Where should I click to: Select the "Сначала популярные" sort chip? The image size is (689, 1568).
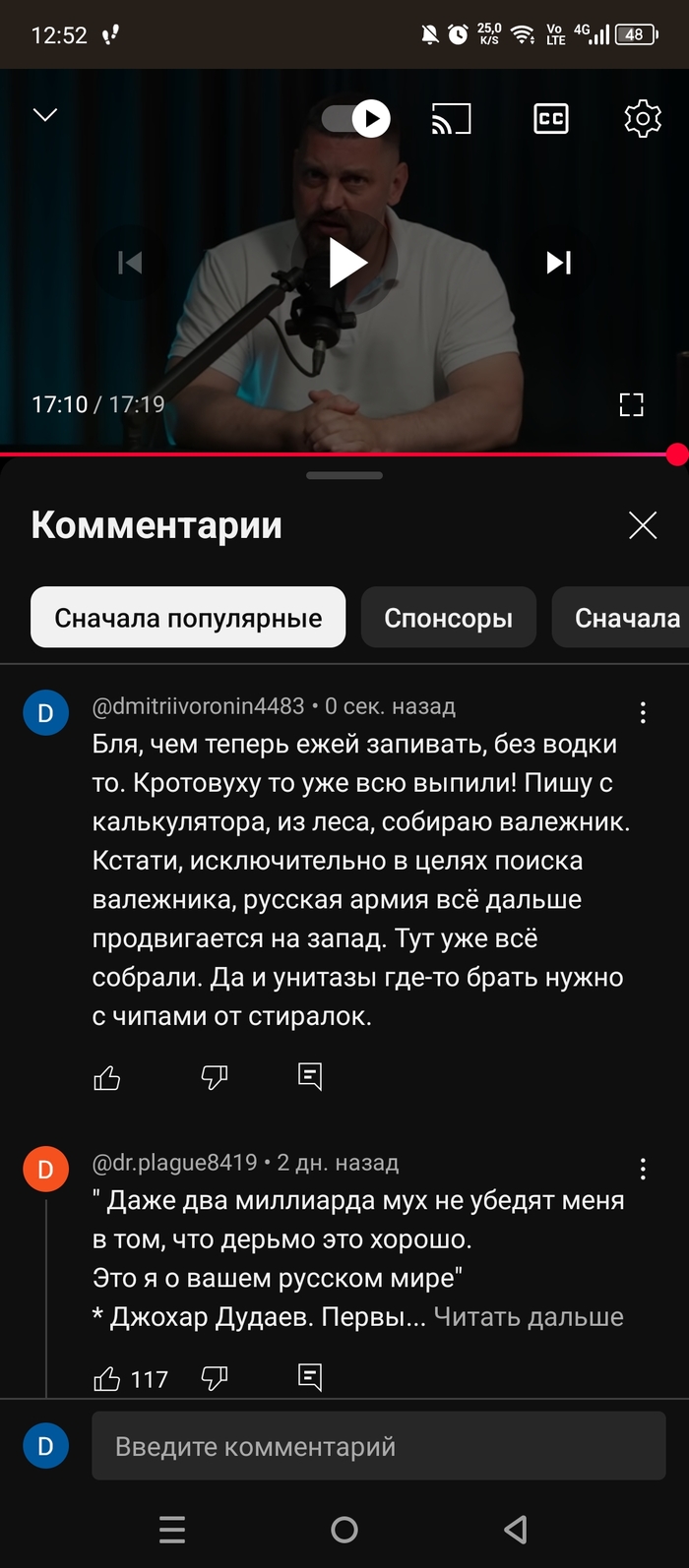pos(188,618)
